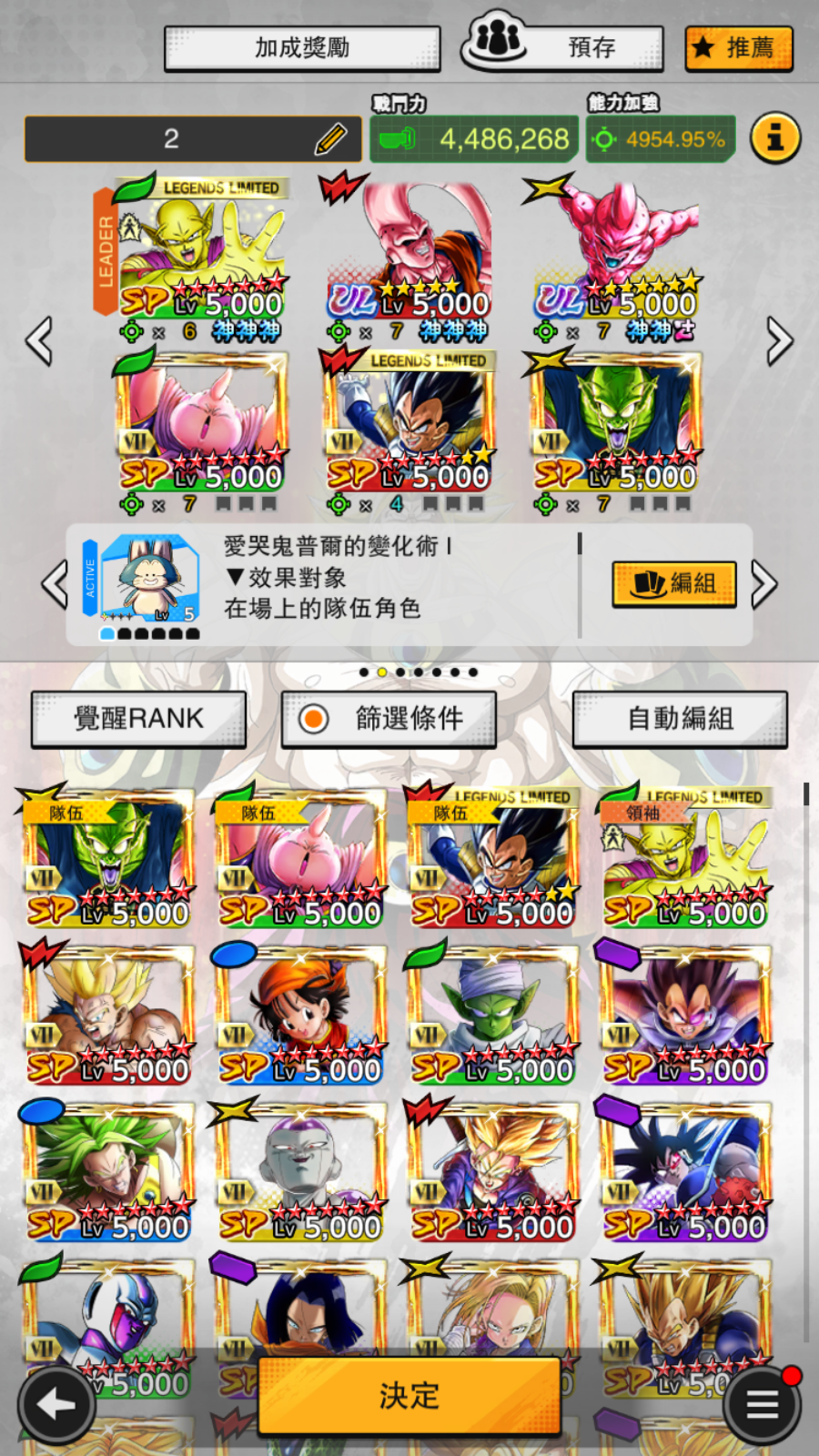Open the 加成獎勵 bonus rewards button
The width and height of the screenshot is (819, 1456).
coord(302,48)
